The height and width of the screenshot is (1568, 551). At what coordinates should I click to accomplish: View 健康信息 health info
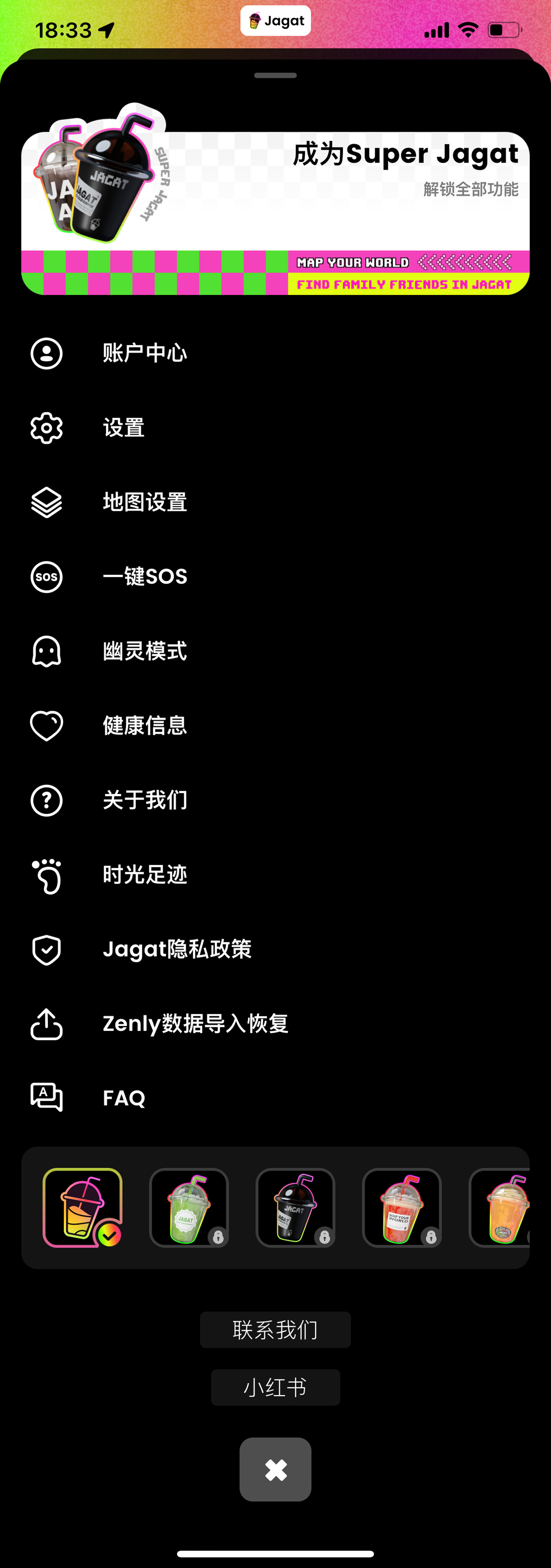(144, 726)
